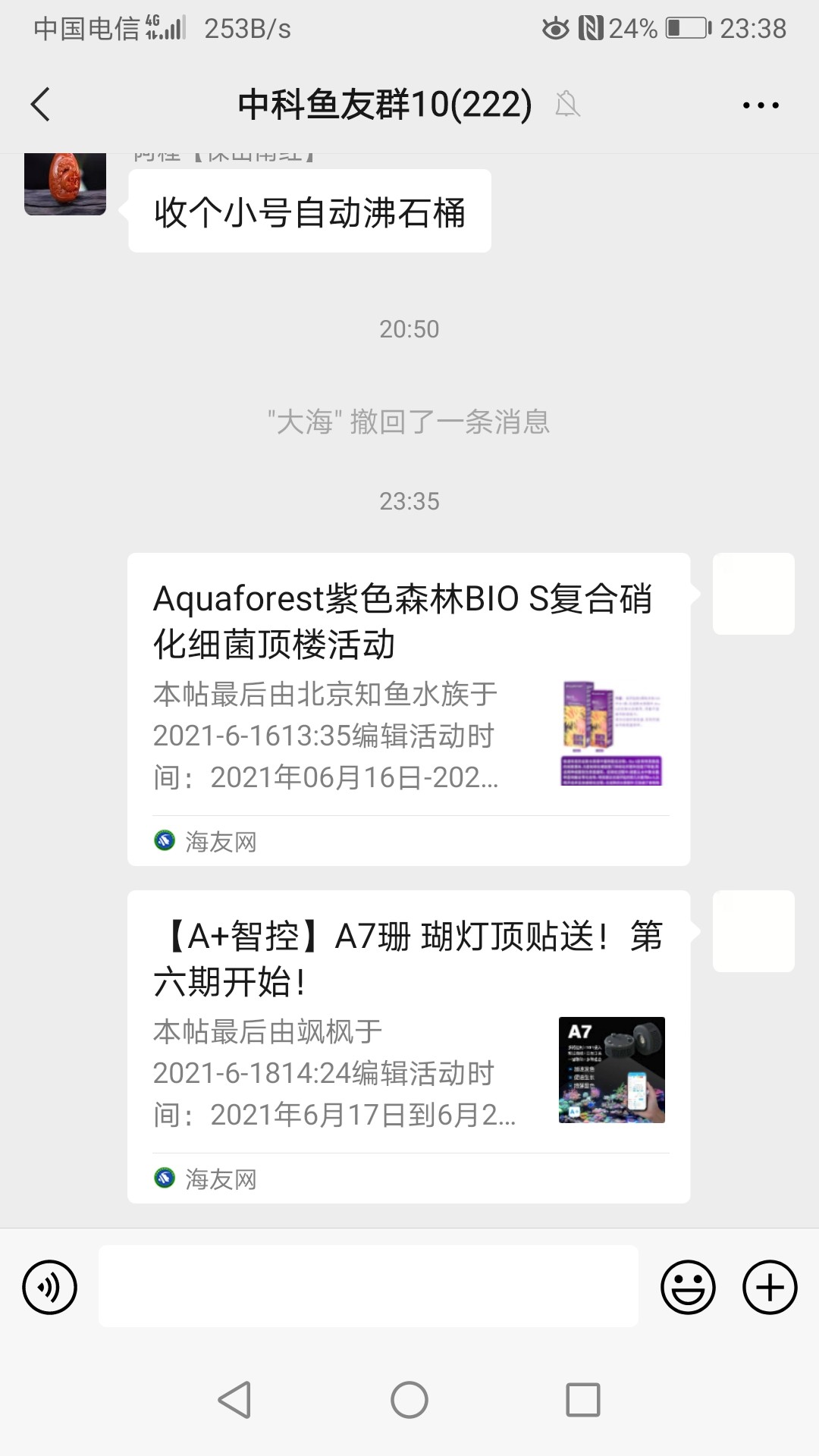
Task: Open recent apps from navigation bar
Action: coord(583,1400)
